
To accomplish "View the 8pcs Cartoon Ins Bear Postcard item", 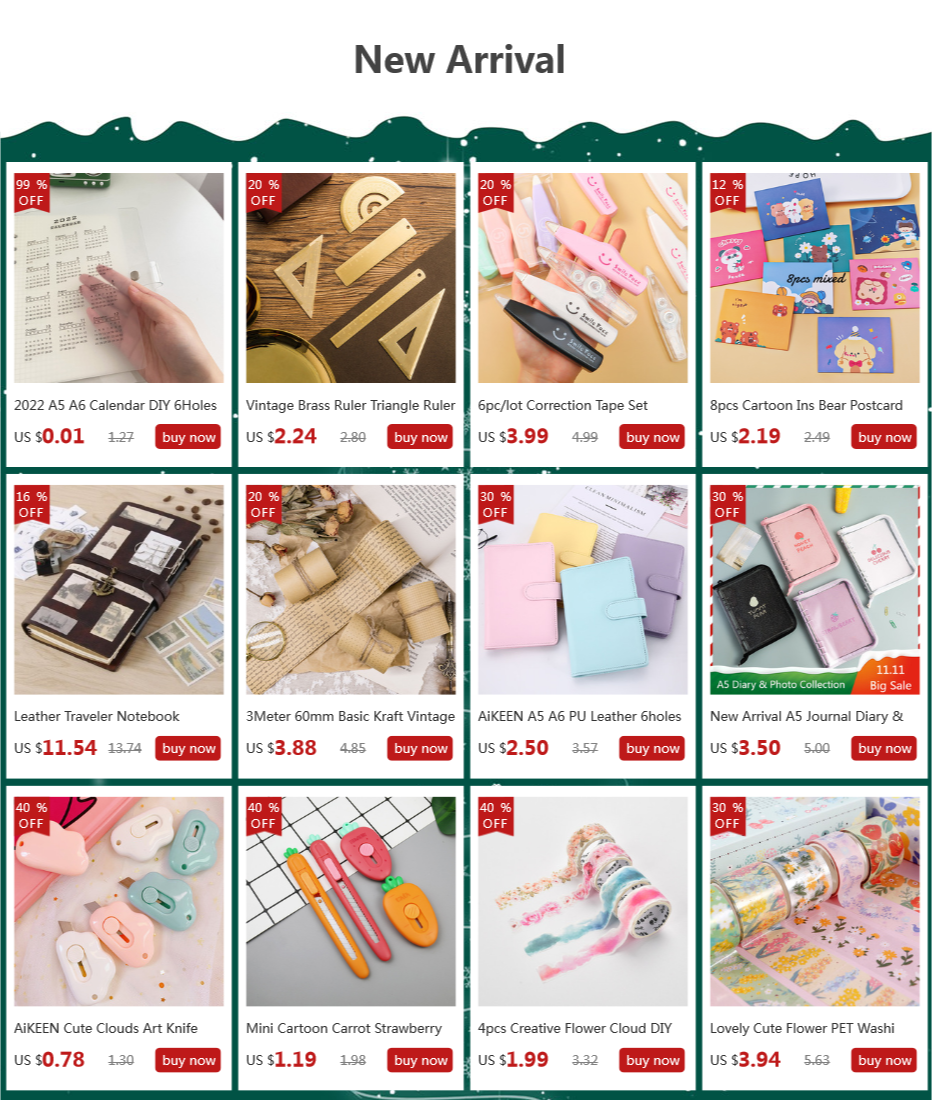I will coord(814,278).
